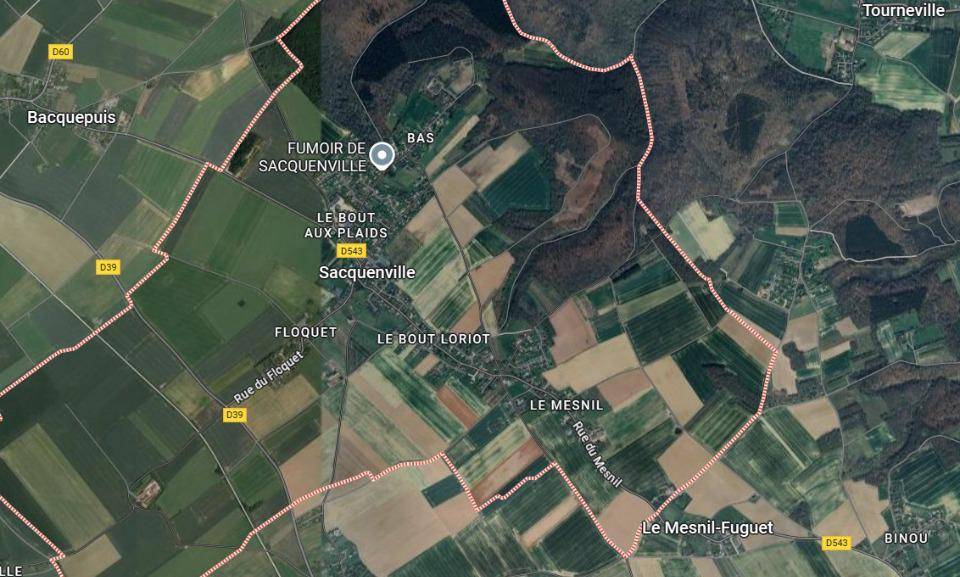
Task: Open the Fumoir de Sacquenville place marker
Action: click(381, 155)
